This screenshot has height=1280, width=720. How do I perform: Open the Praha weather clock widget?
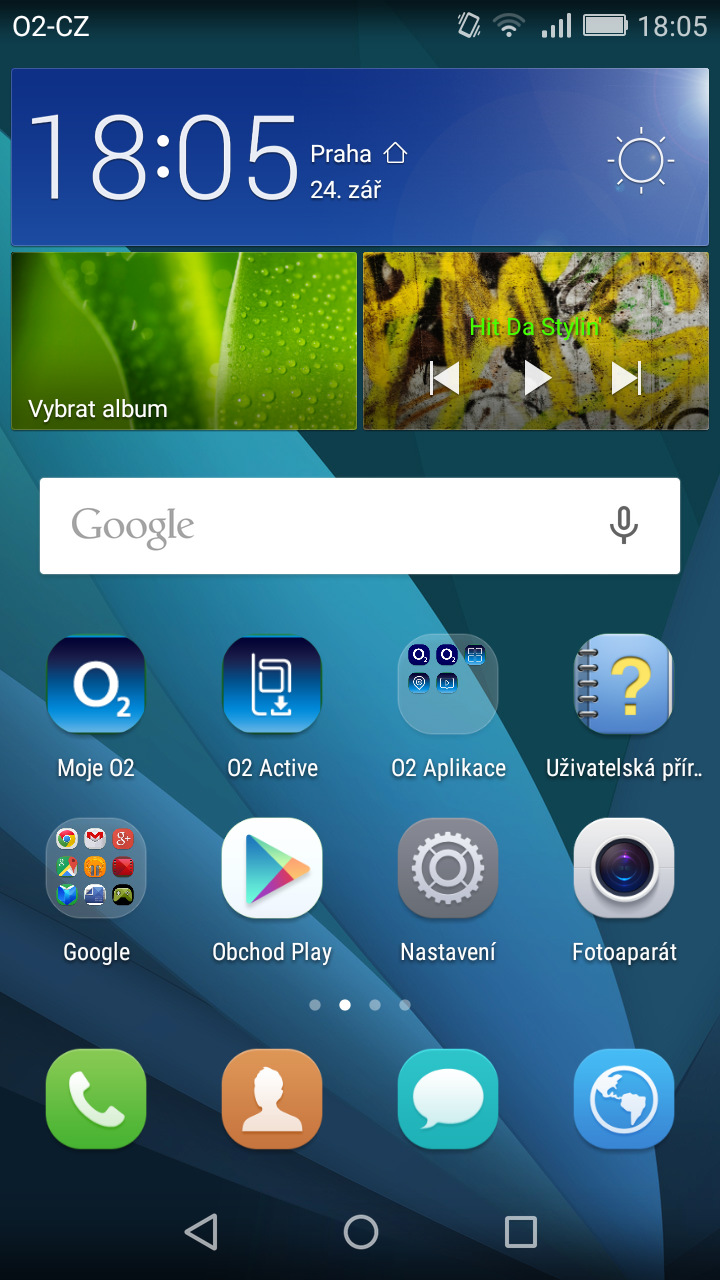tap(360, 157)
